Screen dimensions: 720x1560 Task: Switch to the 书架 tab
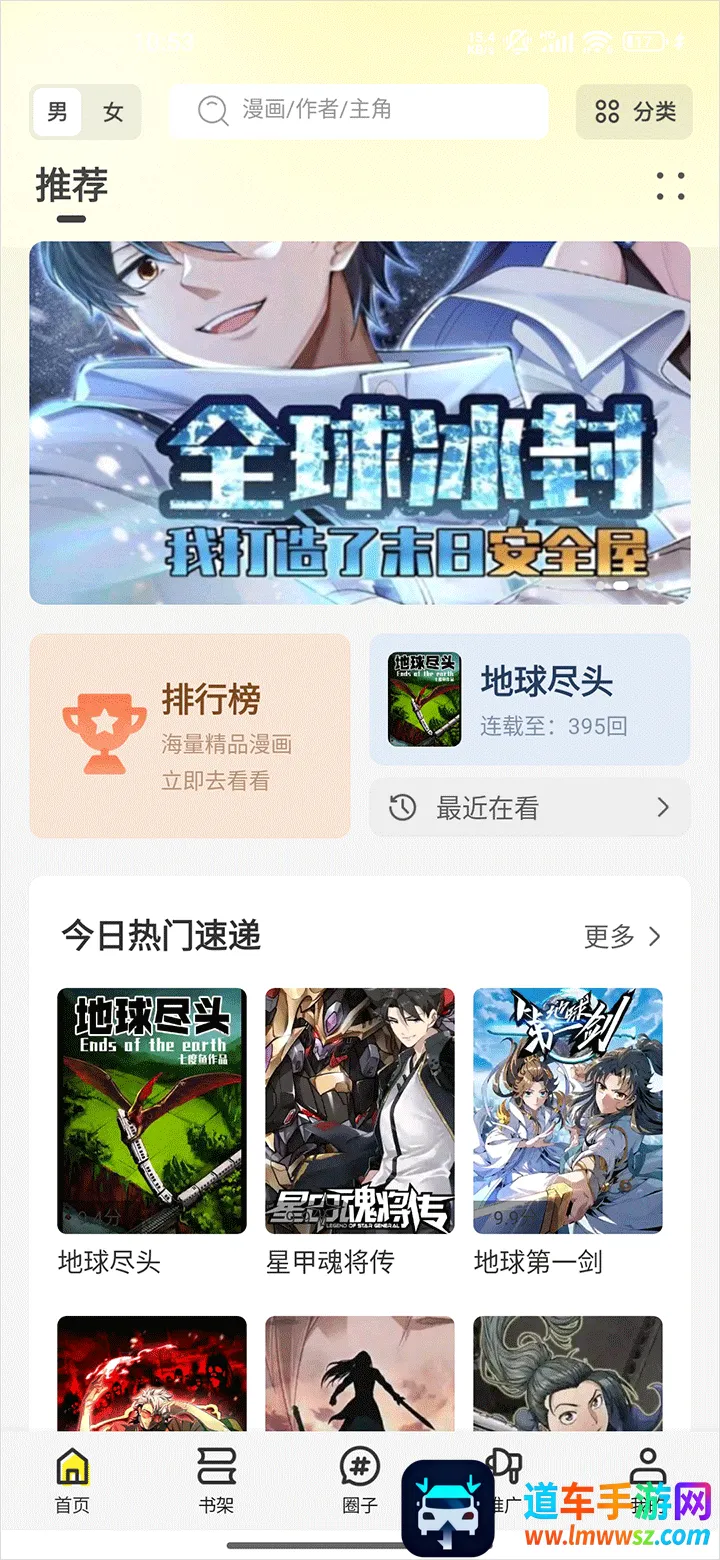click(216, 1481)
